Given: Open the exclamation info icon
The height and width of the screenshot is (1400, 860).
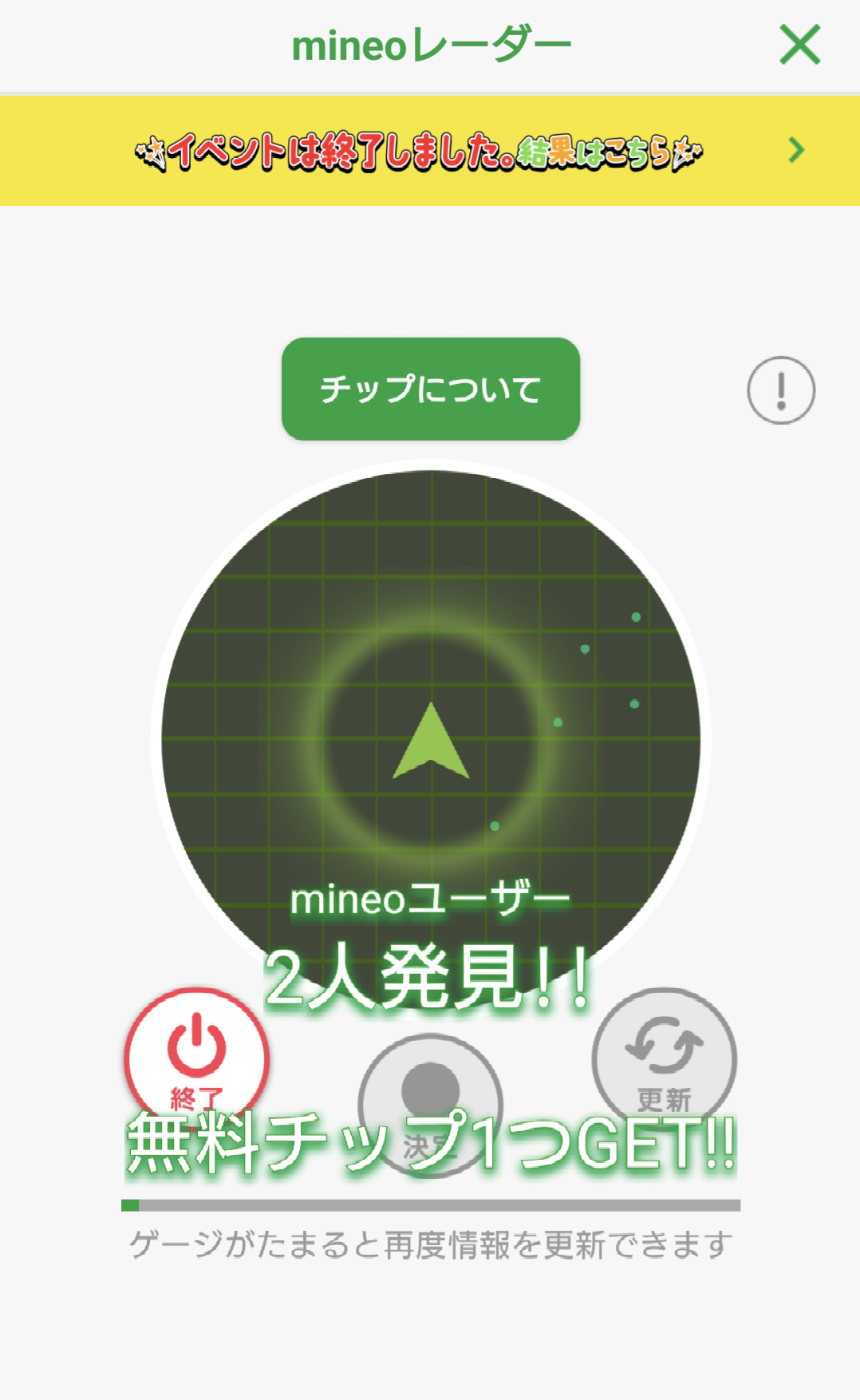Looking at the screenshot, I should [x=781, y=390].
